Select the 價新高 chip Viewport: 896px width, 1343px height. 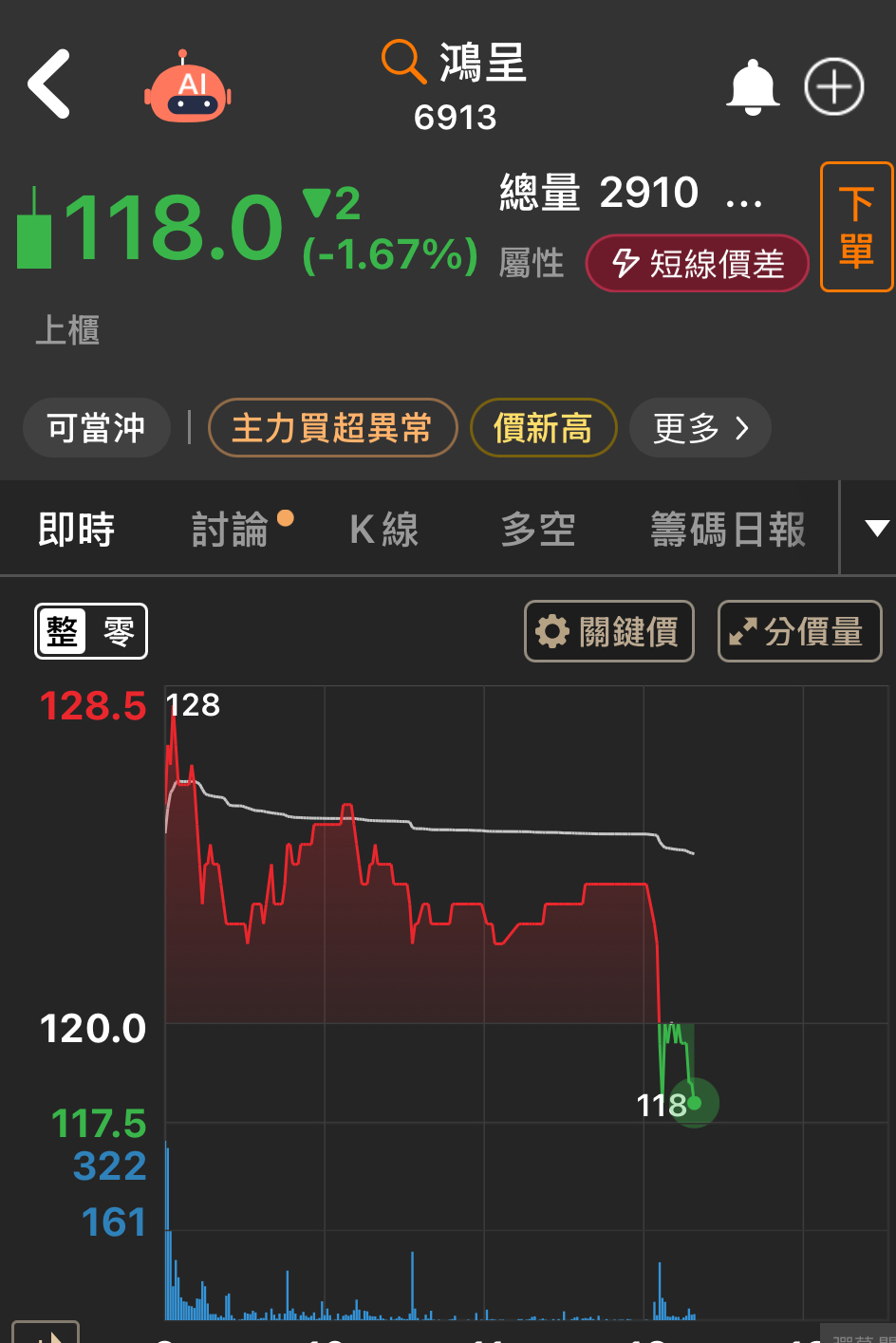(543, 428)
